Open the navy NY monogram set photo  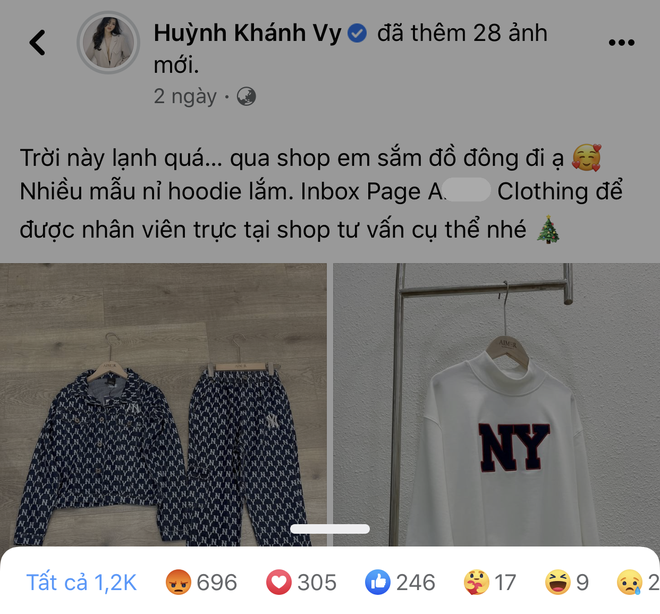(x=163, y=405)
